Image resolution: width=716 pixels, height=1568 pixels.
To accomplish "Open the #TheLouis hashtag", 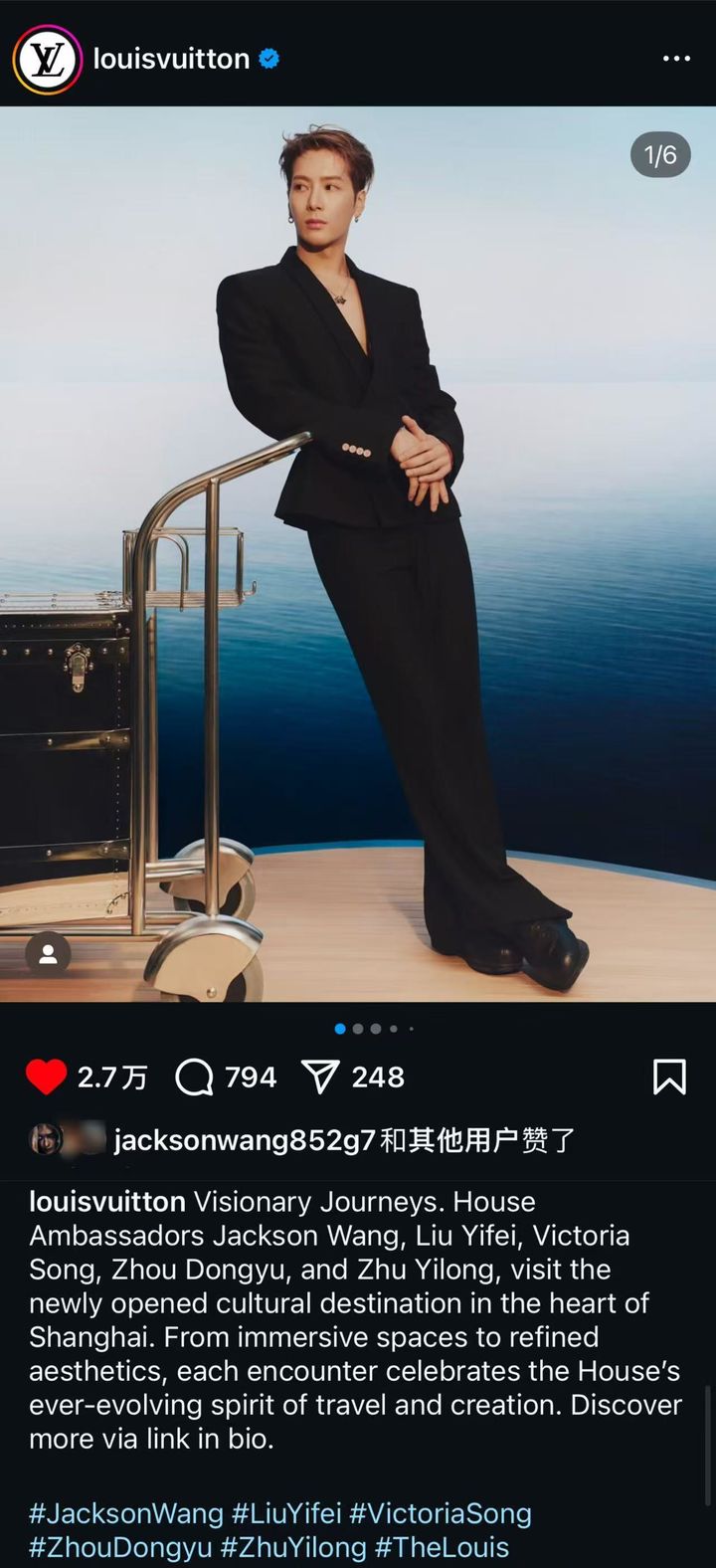I will pos(443,1548).
